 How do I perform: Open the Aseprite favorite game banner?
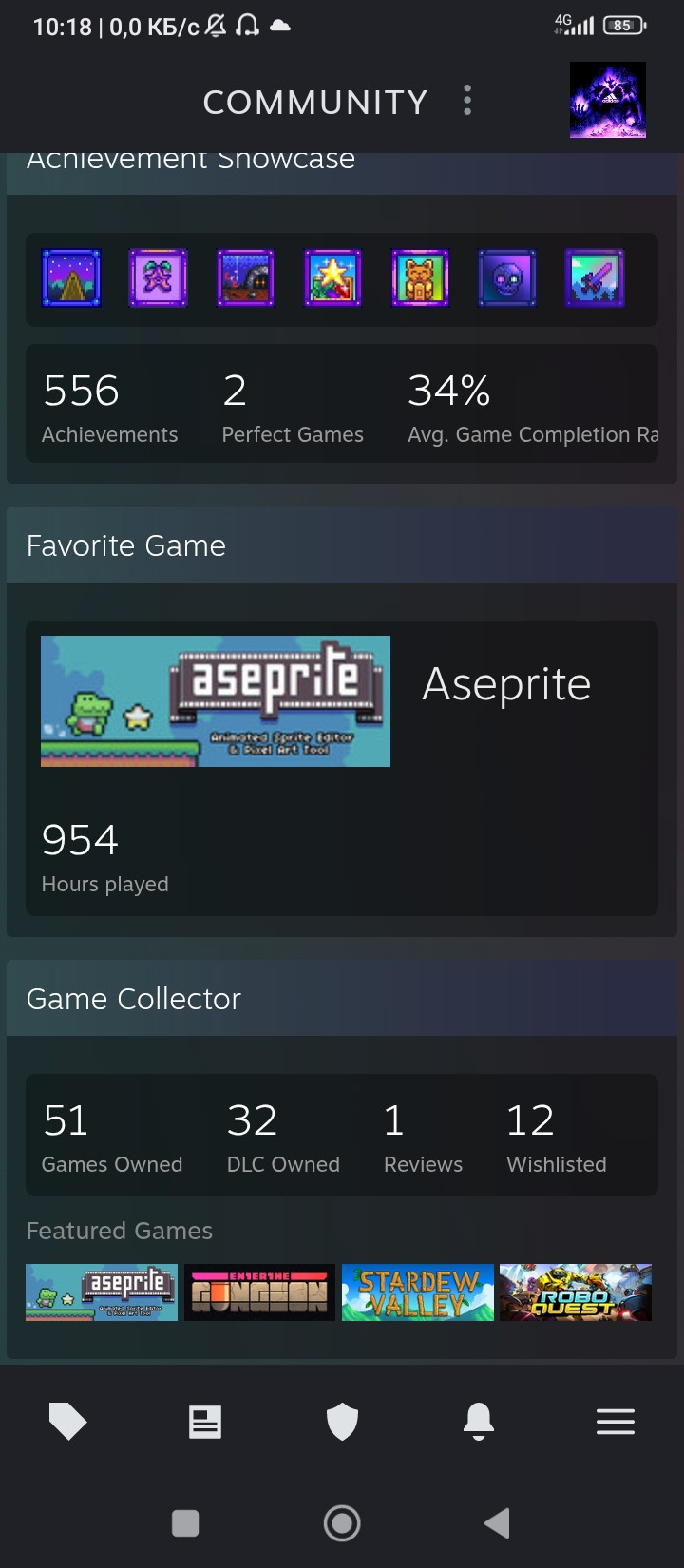216,701
